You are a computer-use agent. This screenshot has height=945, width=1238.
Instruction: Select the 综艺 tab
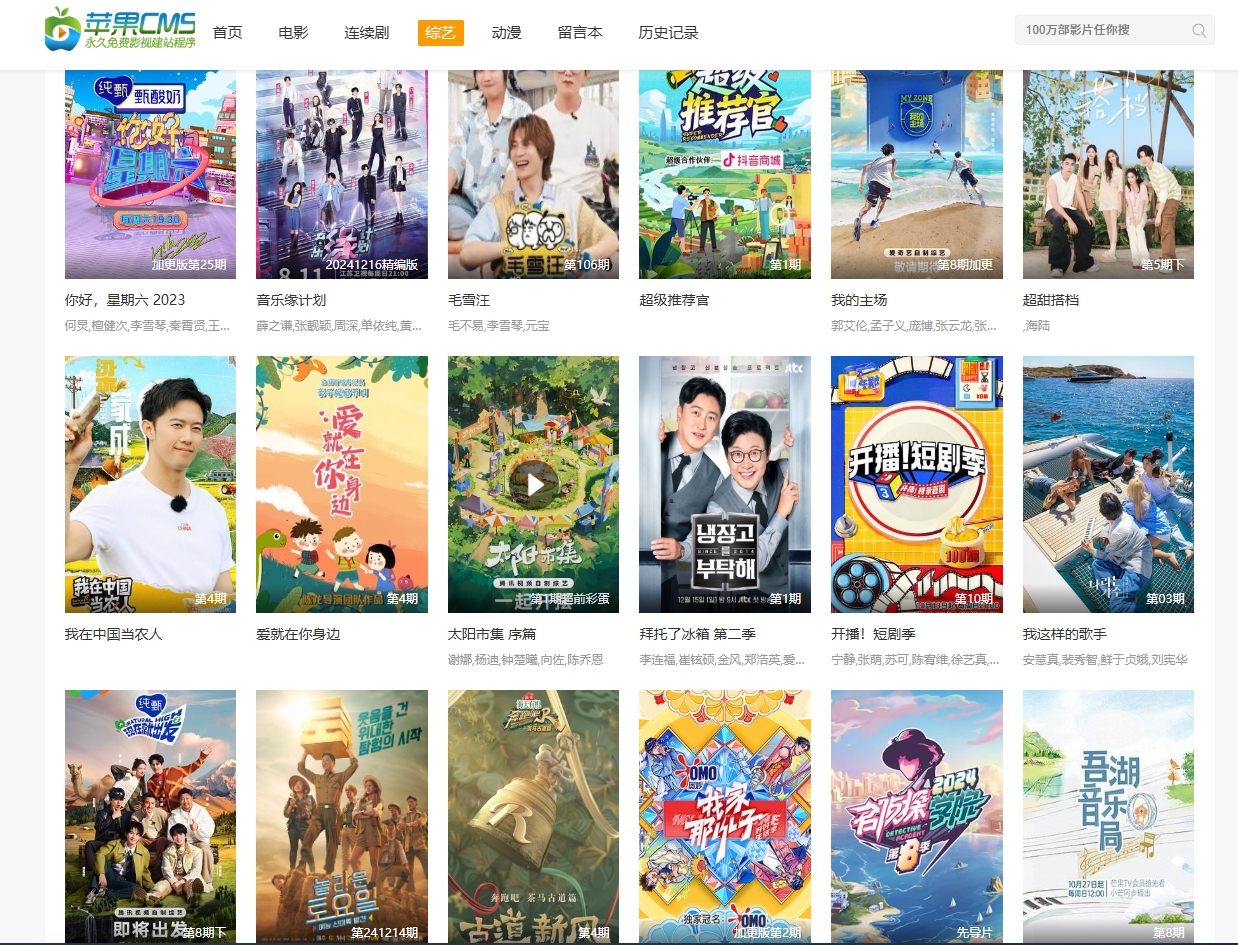440,33
